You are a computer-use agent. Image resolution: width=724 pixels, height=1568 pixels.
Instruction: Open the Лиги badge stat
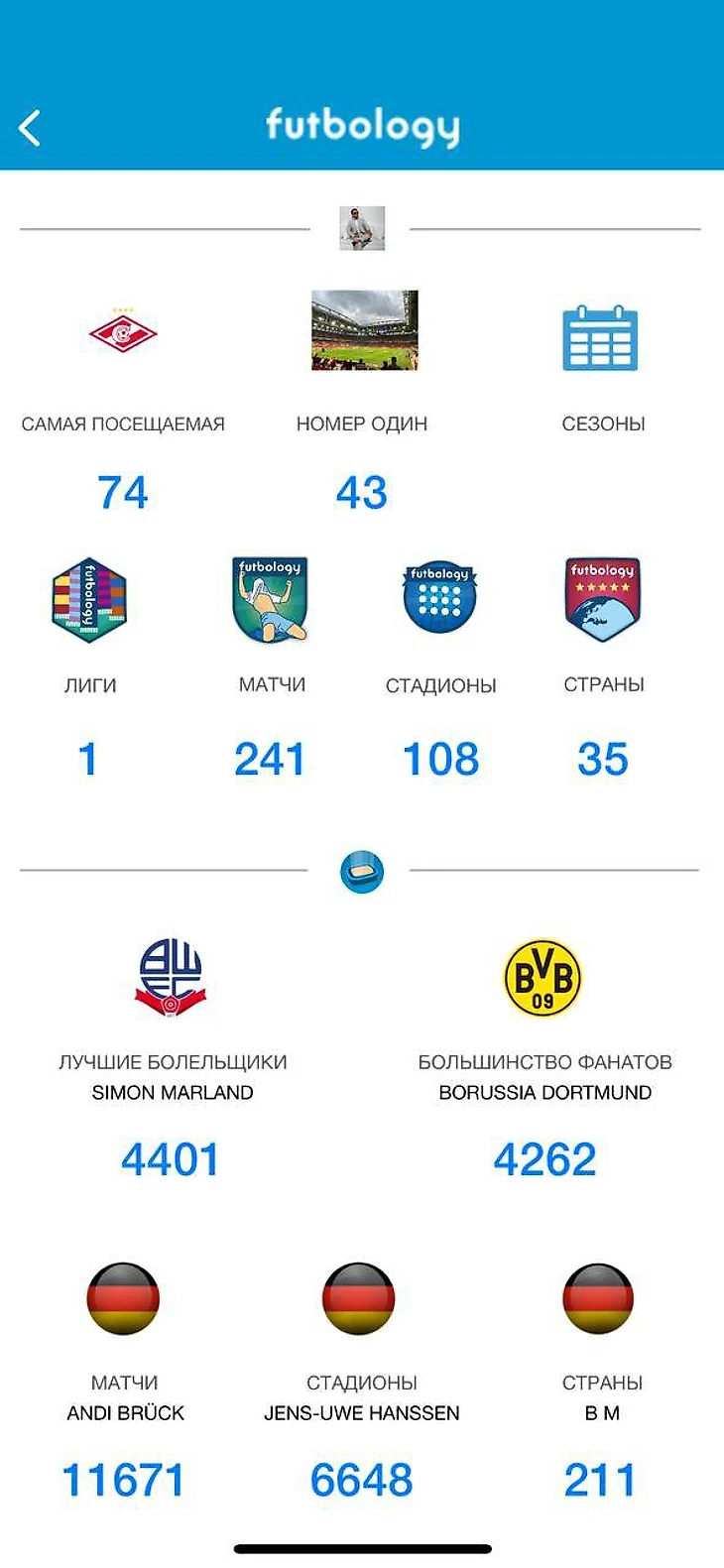[89, 600]
